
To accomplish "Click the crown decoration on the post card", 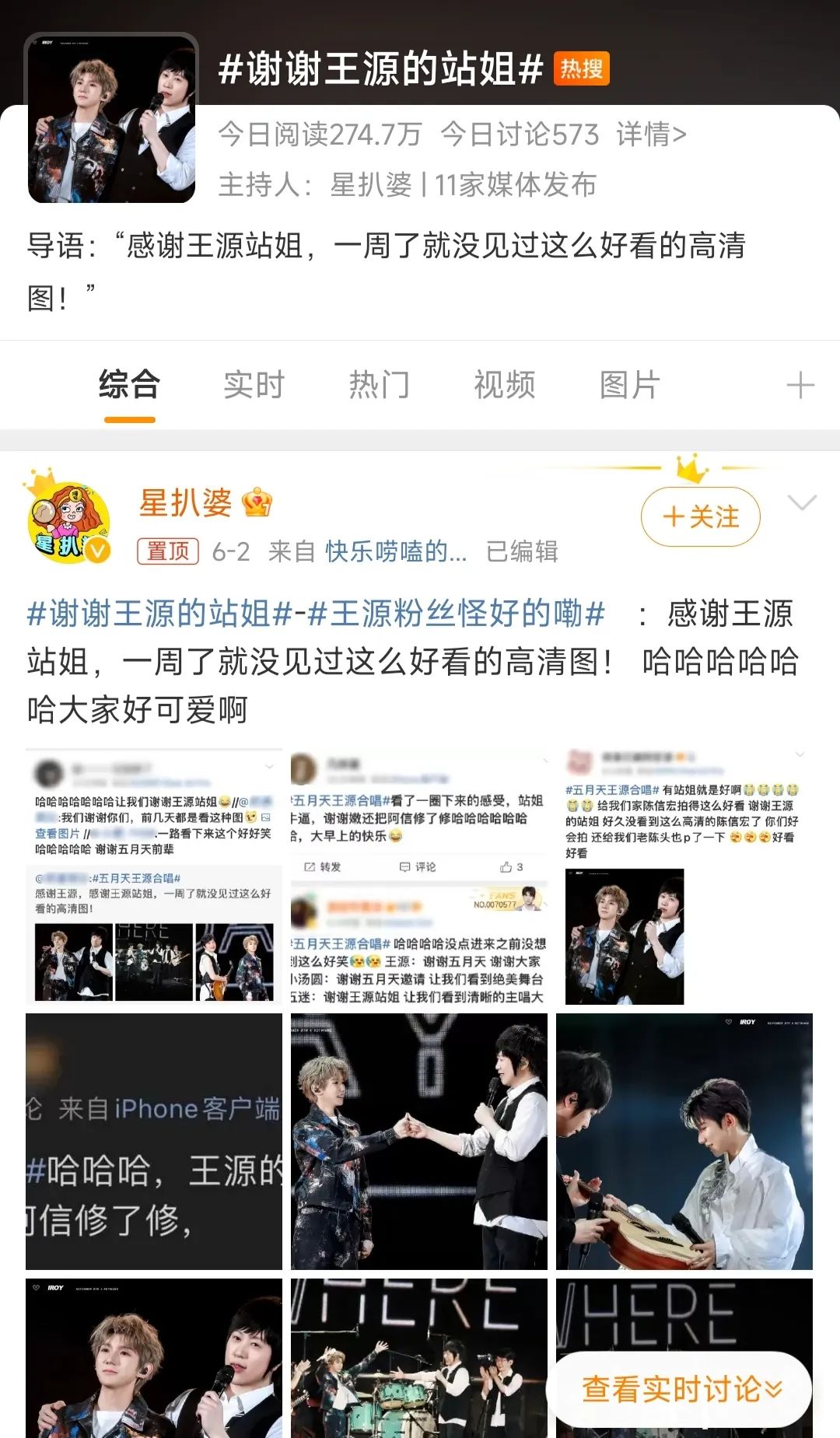I will tap(692, 467).
